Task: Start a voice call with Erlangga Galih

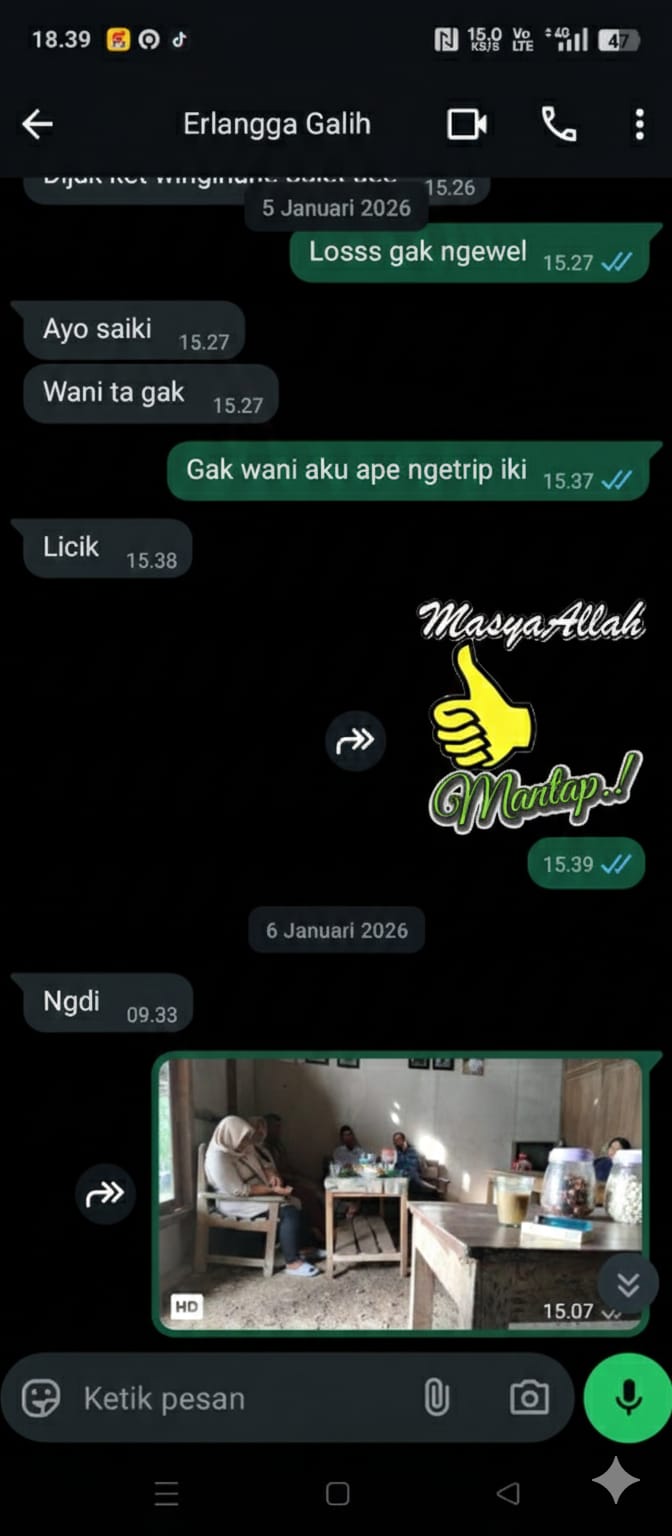Action: point(558,124)
